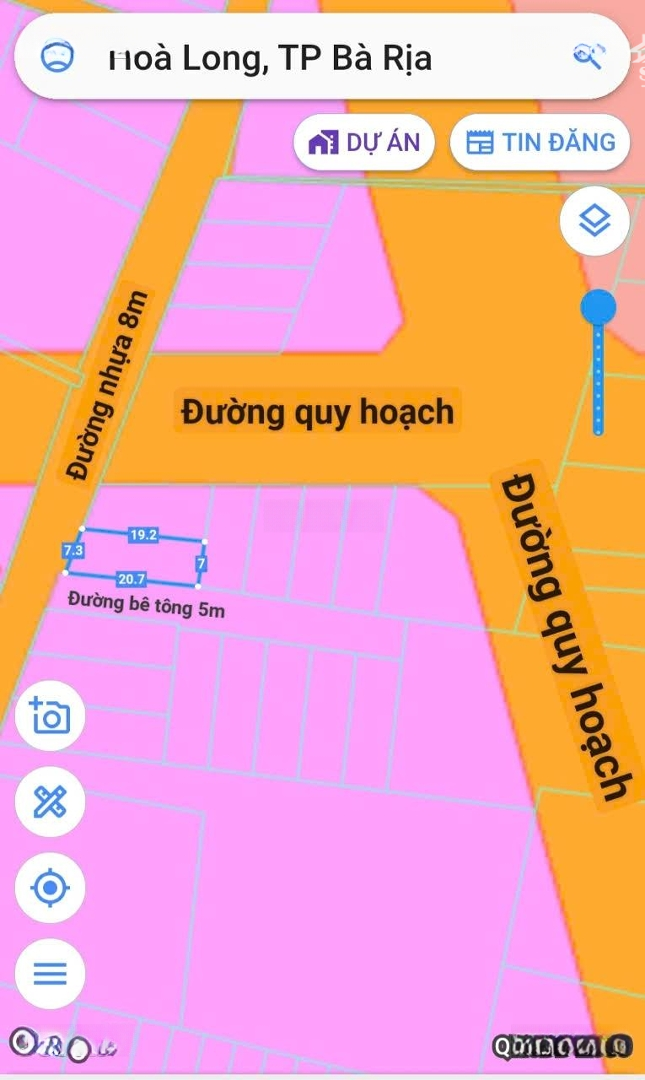Open the map layers button
Viewport: 645px width, 1080px height.
(595, 221)
